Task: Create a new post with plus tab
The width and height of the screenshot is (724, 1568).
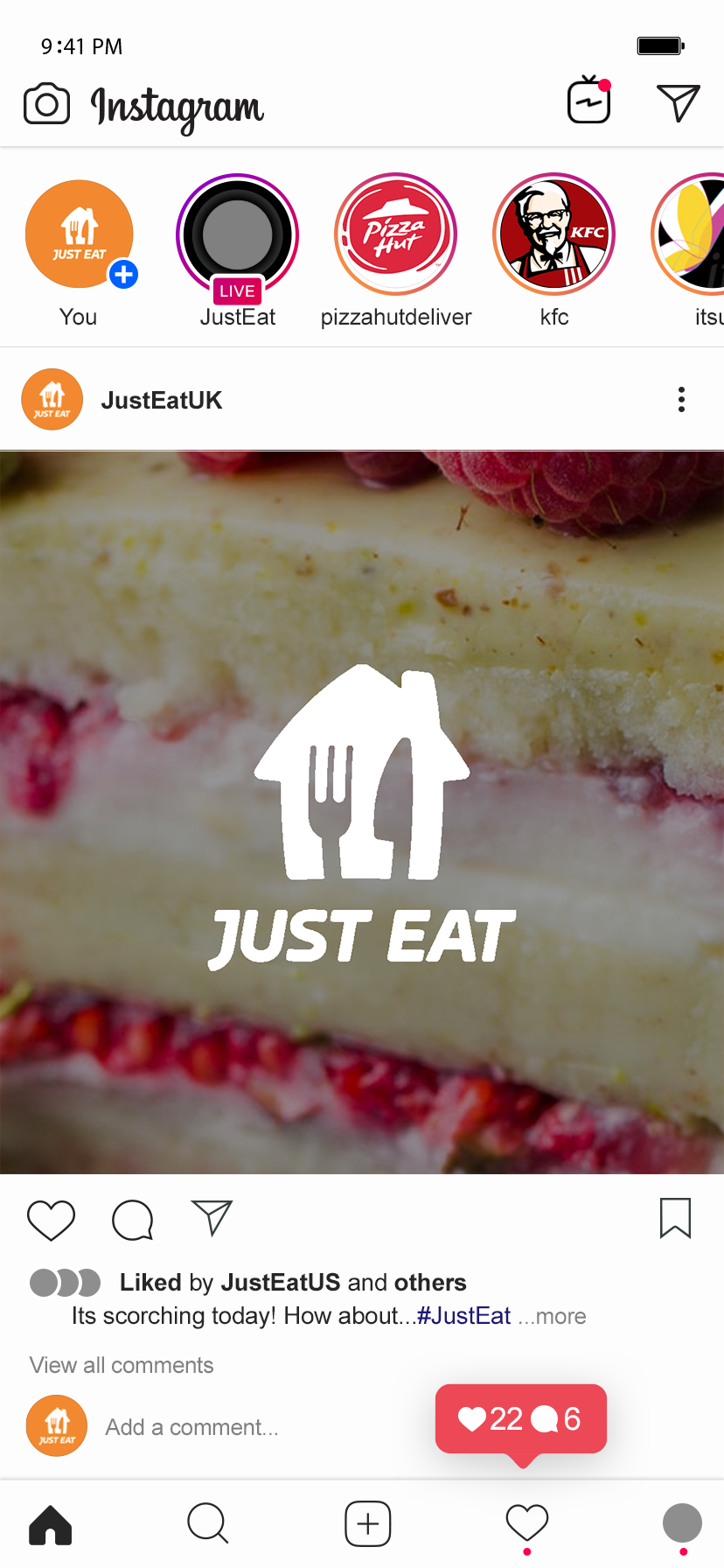Action: (368, 1523)
